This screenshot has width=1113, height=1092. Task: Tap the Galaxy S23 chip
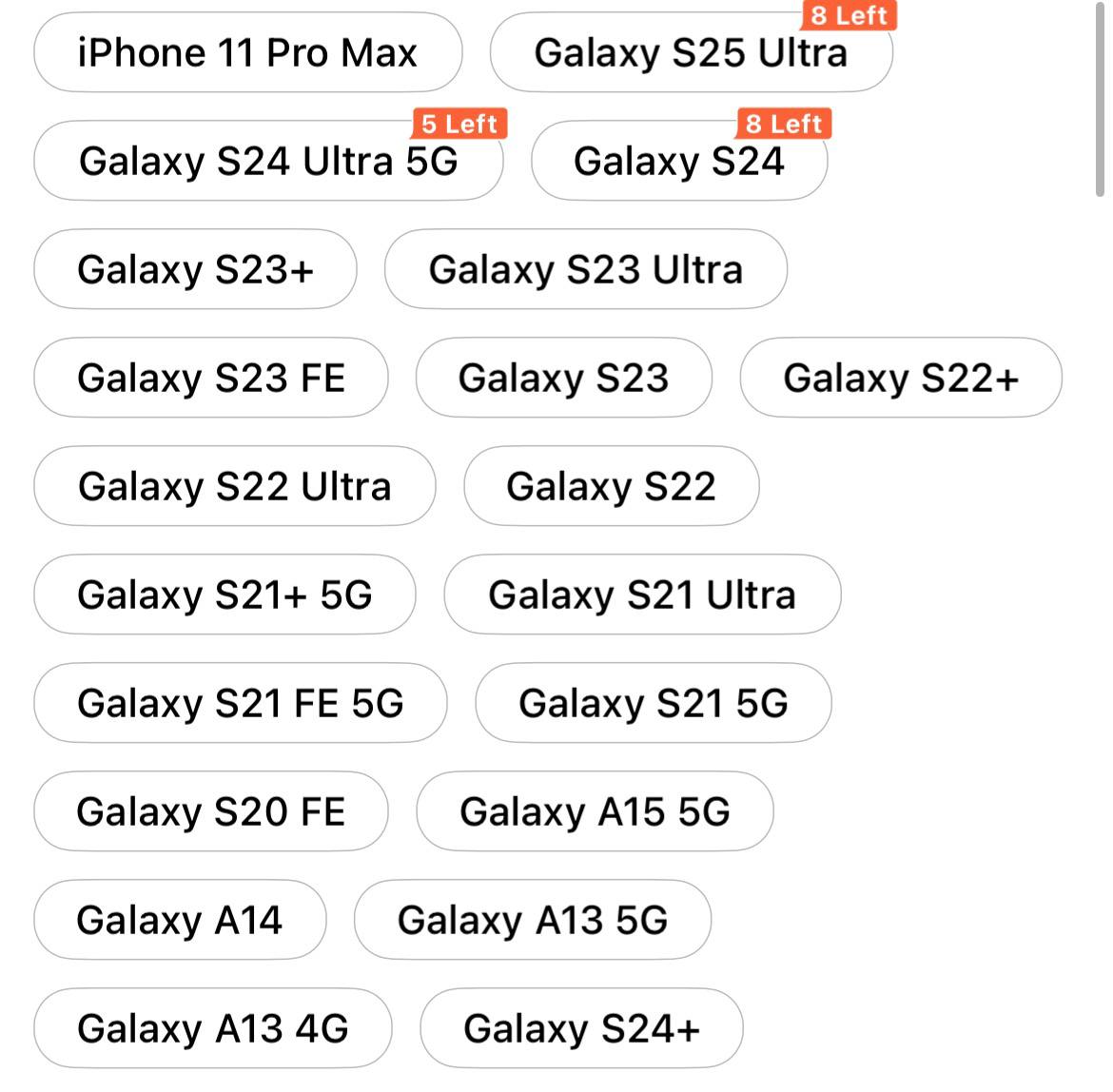coord(563,378)
